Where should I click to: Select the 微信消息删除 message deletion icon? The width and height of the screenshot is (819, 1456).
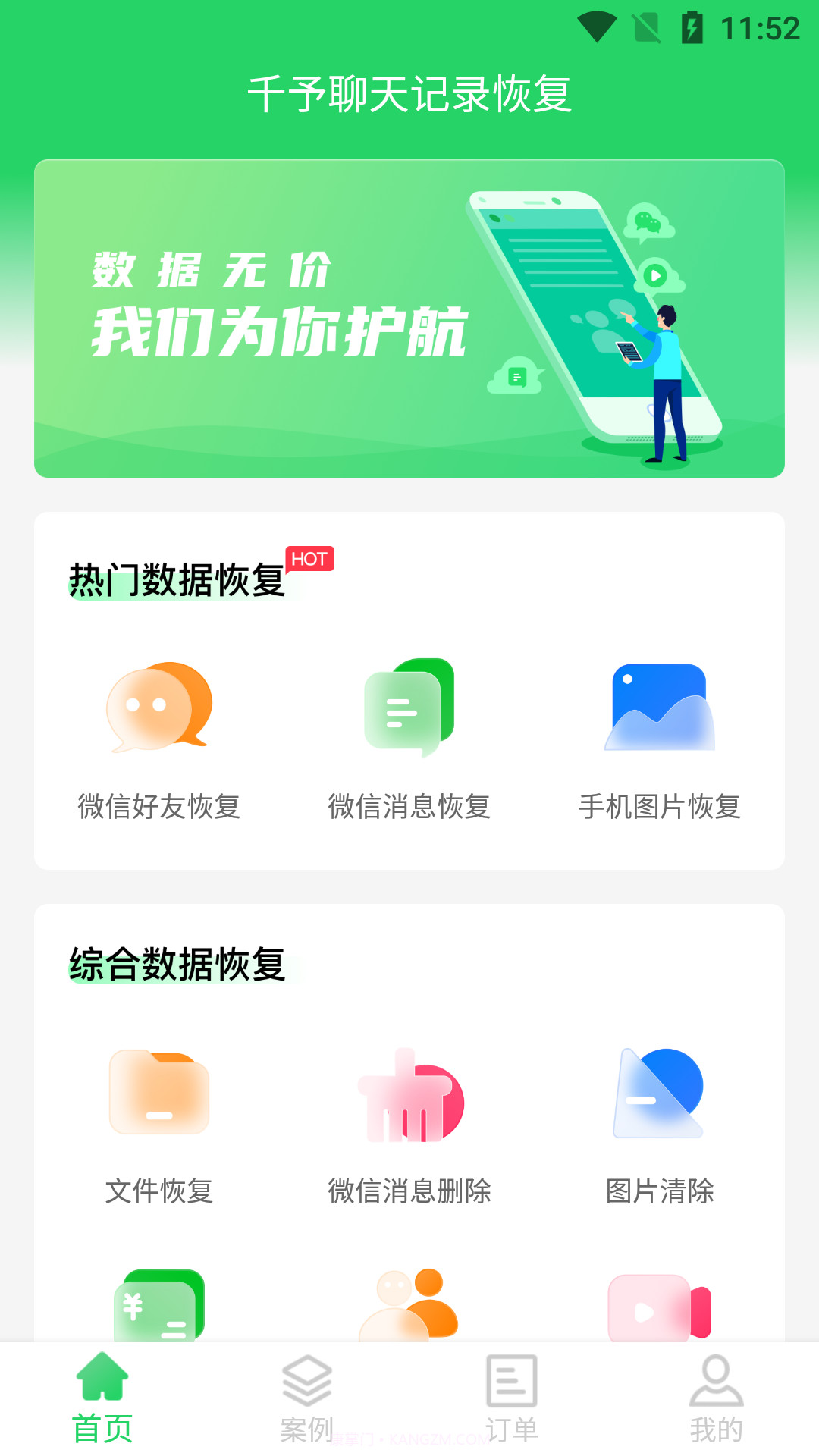pyautogui.click(x=409, y=1092)
